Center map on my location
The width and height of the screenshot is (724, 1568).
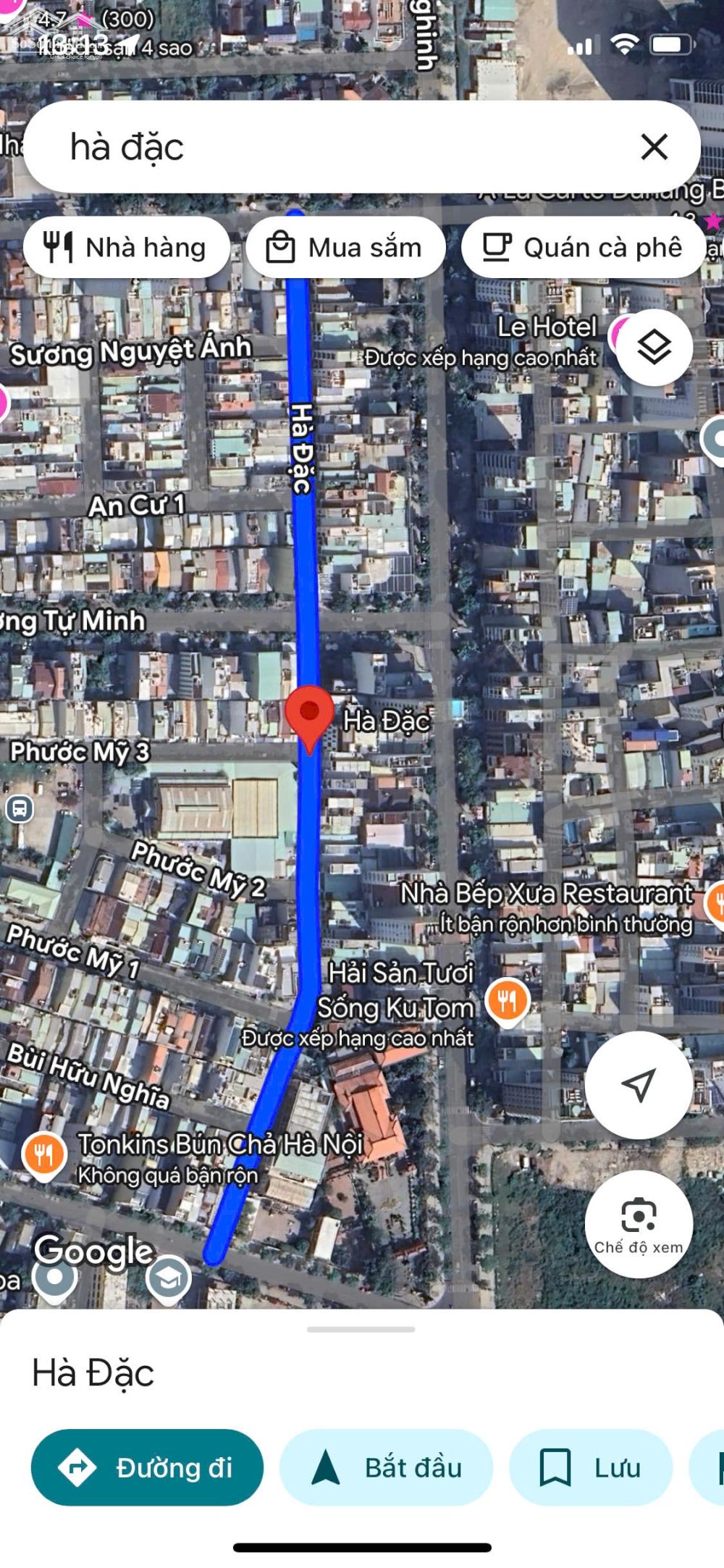(x=639, y=1085)
